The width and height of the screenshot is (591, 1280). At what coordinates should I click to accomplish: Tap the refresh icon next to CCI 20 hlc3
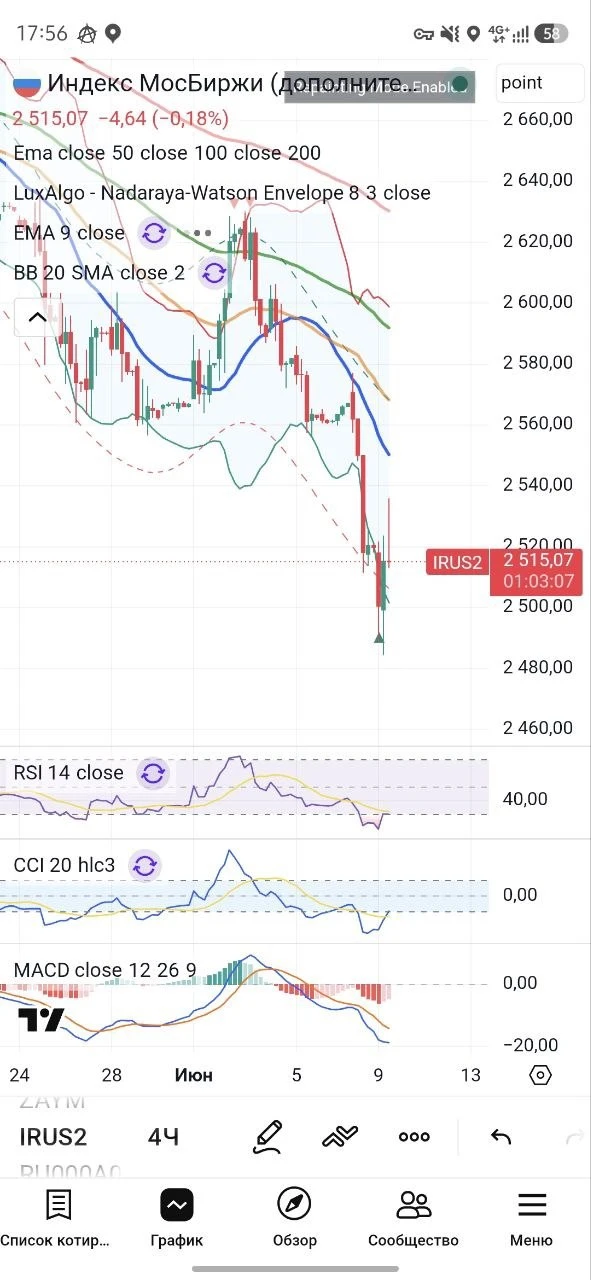[145, 866]
